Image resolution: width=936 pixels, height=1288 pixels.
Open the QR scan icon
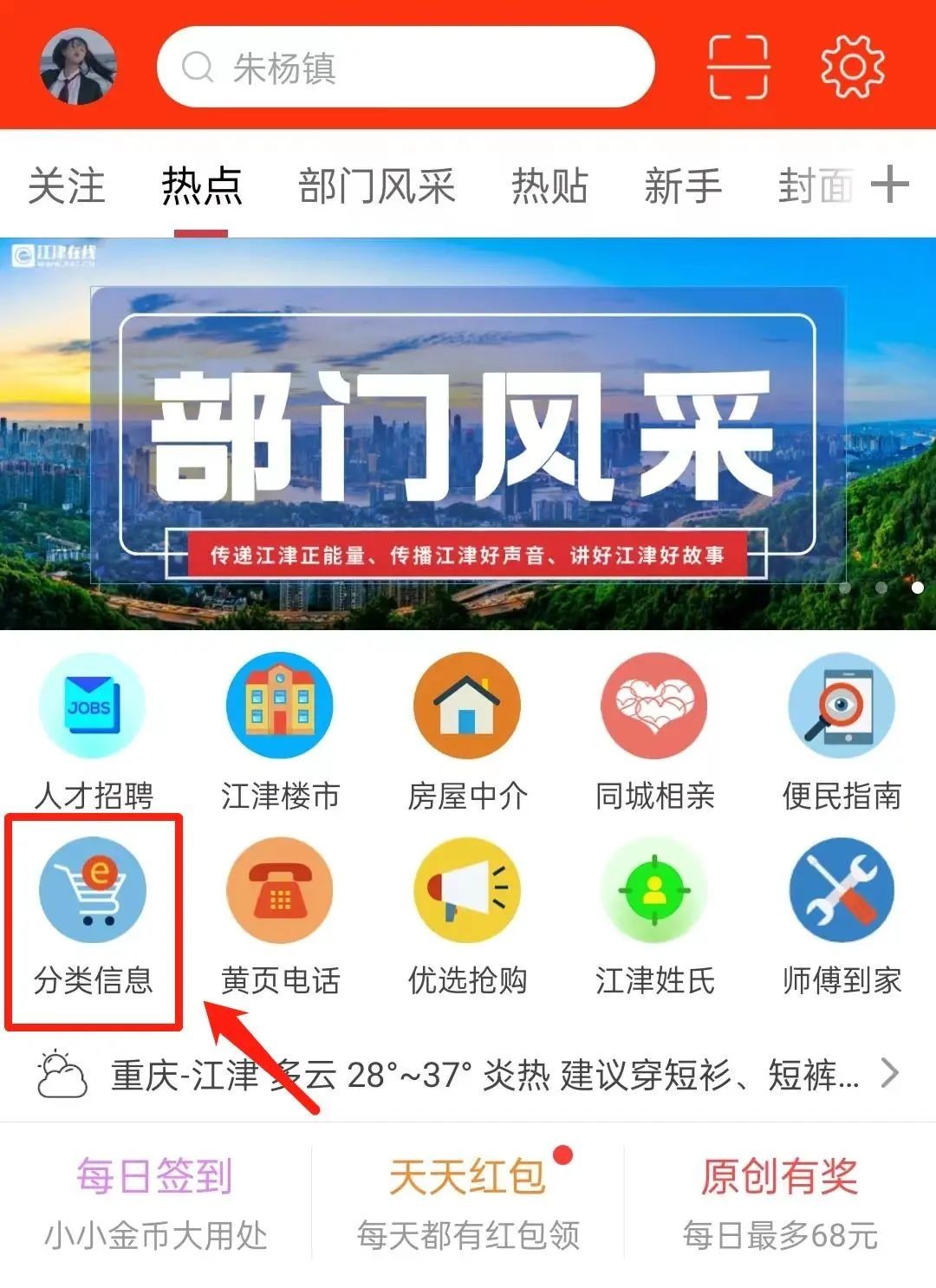pyautogui.click(x=738, y=67)
